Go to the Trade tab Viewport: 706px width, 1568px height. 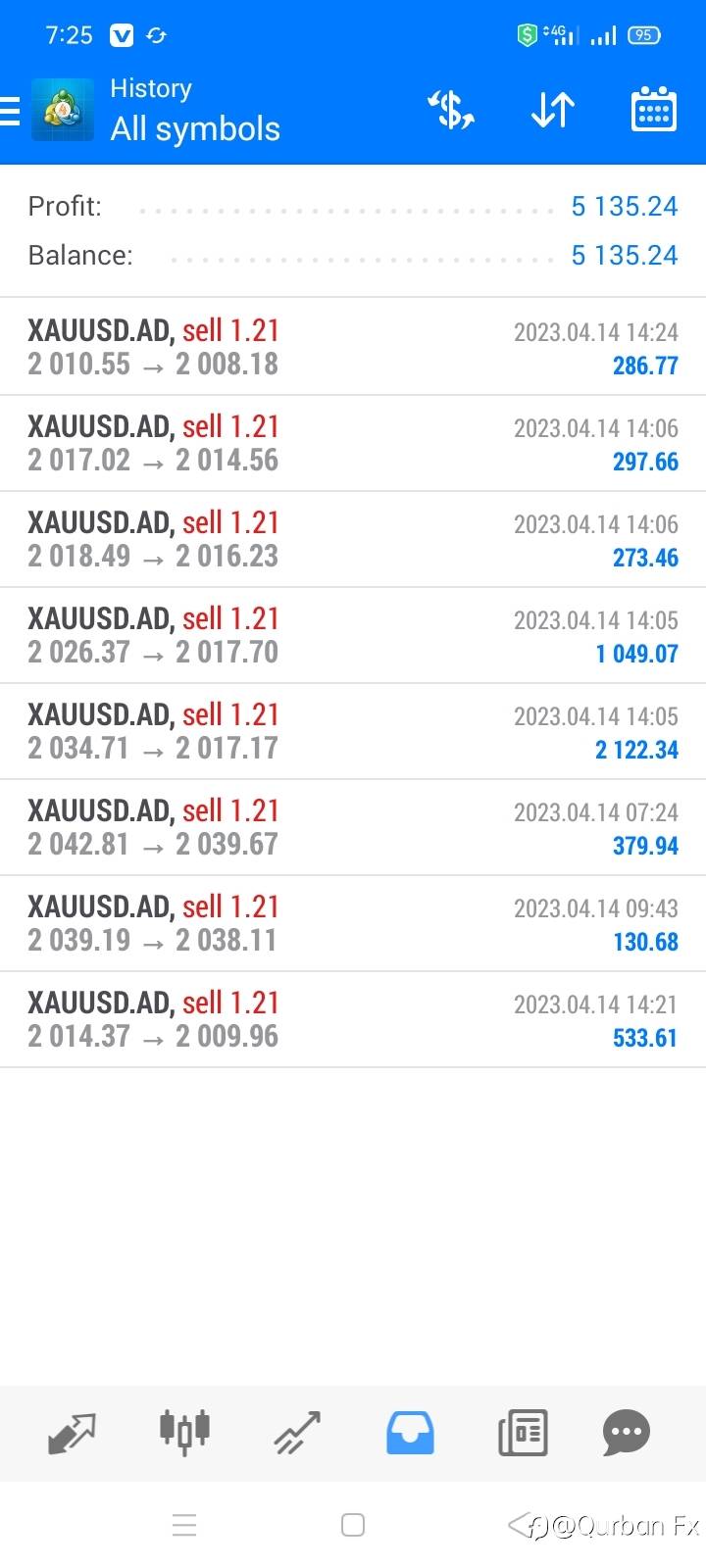tap(297, 1434)
